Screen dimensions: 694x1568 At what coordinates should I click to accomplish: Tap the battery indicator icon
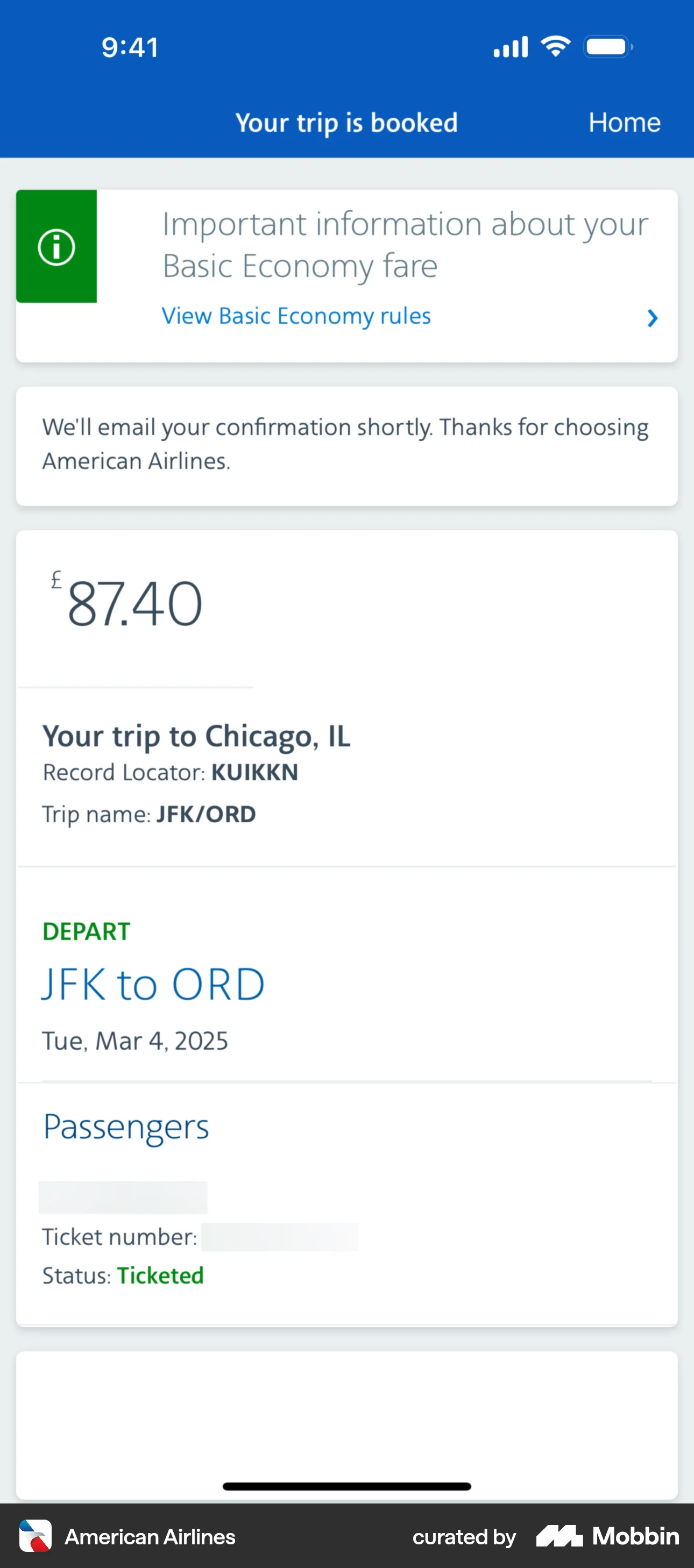click(606, 46)
